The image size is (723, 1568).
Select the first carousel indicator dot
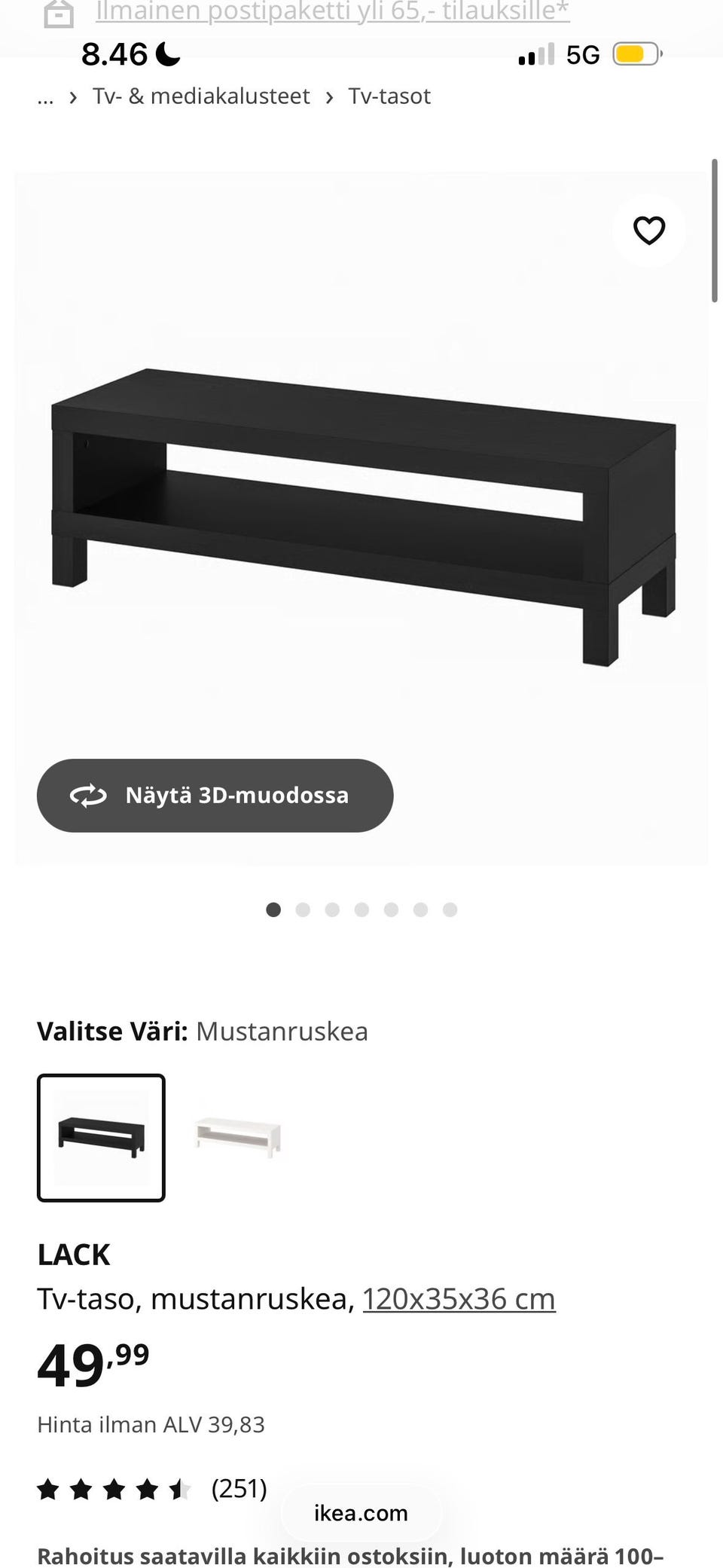(x=273, y=909)
